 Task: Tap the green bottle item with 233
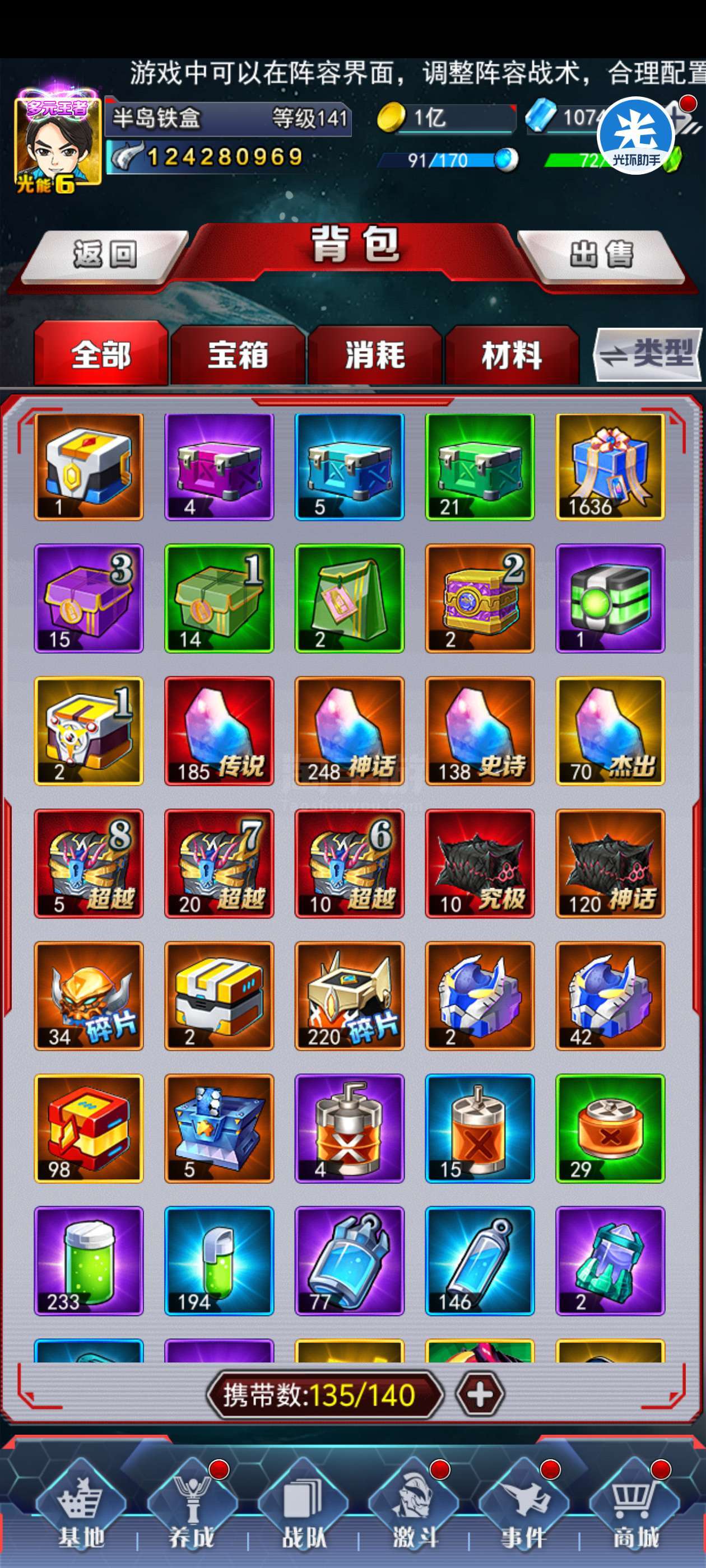(89, 1261)
